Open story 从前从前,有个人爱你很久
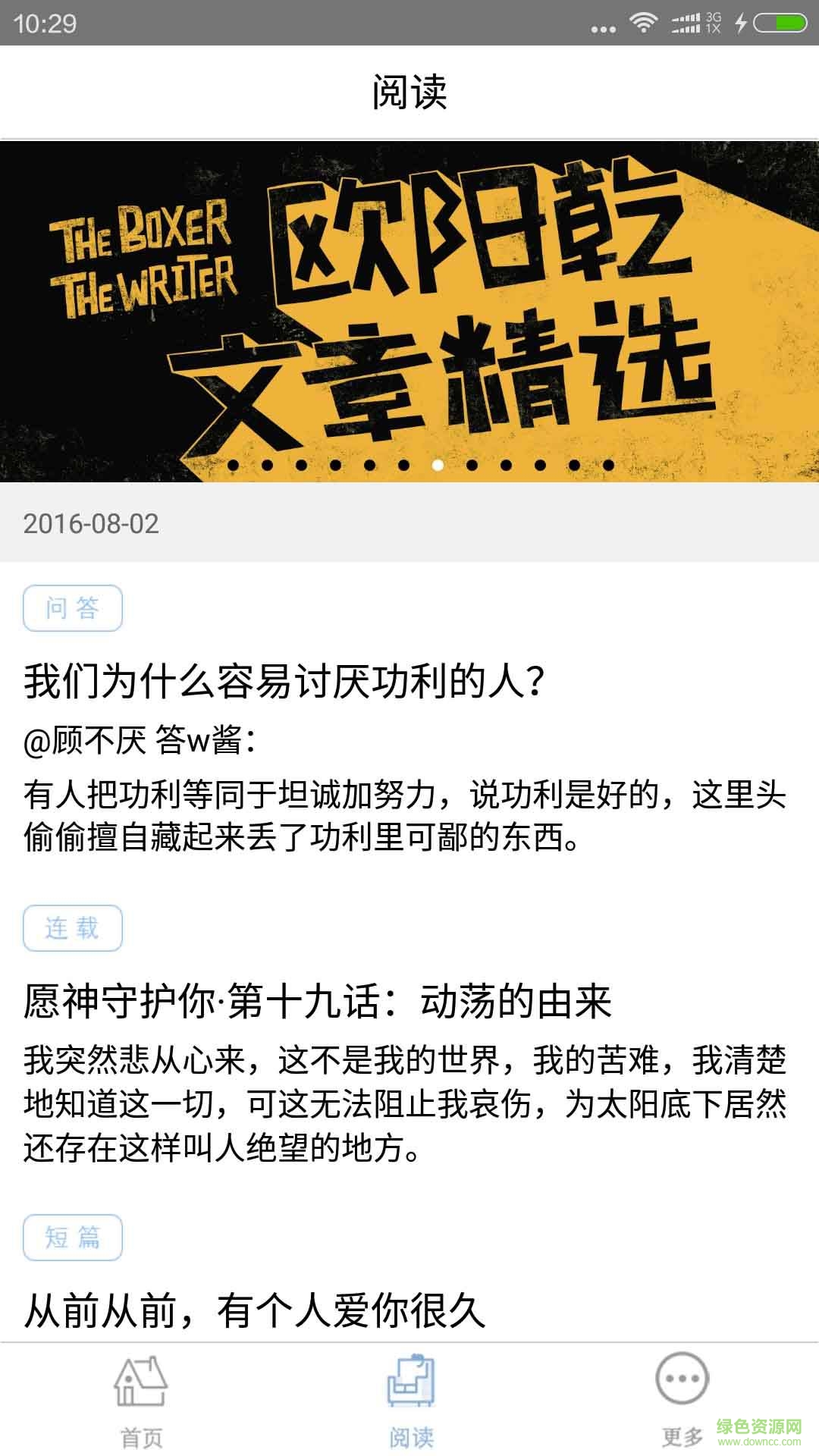The width and height of the screenshot is (819, 1456). [254, 1310]
